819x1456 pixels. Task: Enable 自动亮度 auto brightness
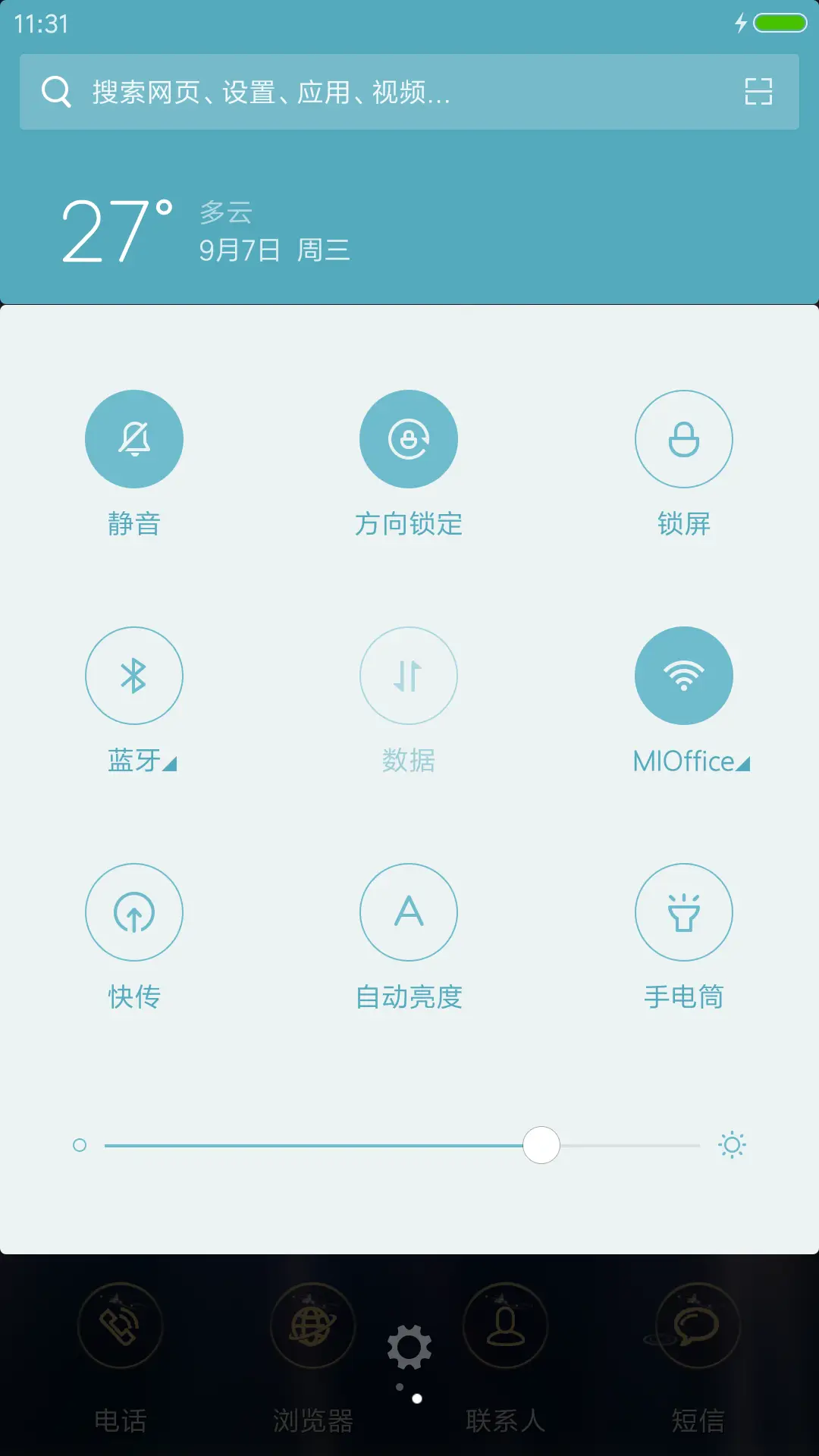409,912
